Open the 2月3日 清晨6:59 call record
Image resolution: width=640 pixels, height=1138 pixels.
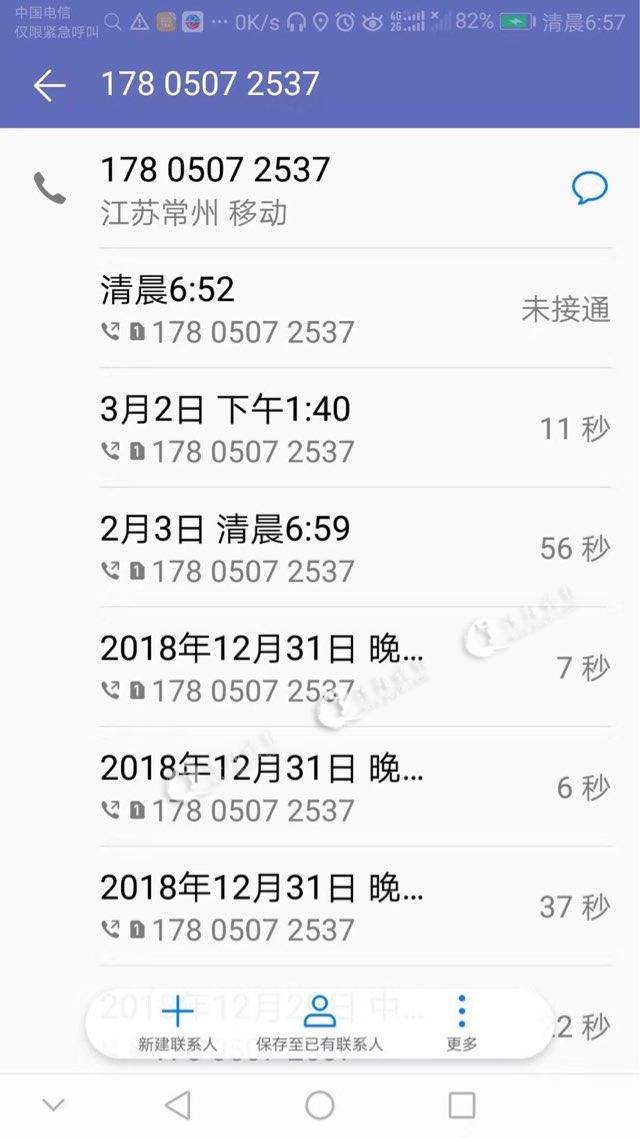coord(355,548)
